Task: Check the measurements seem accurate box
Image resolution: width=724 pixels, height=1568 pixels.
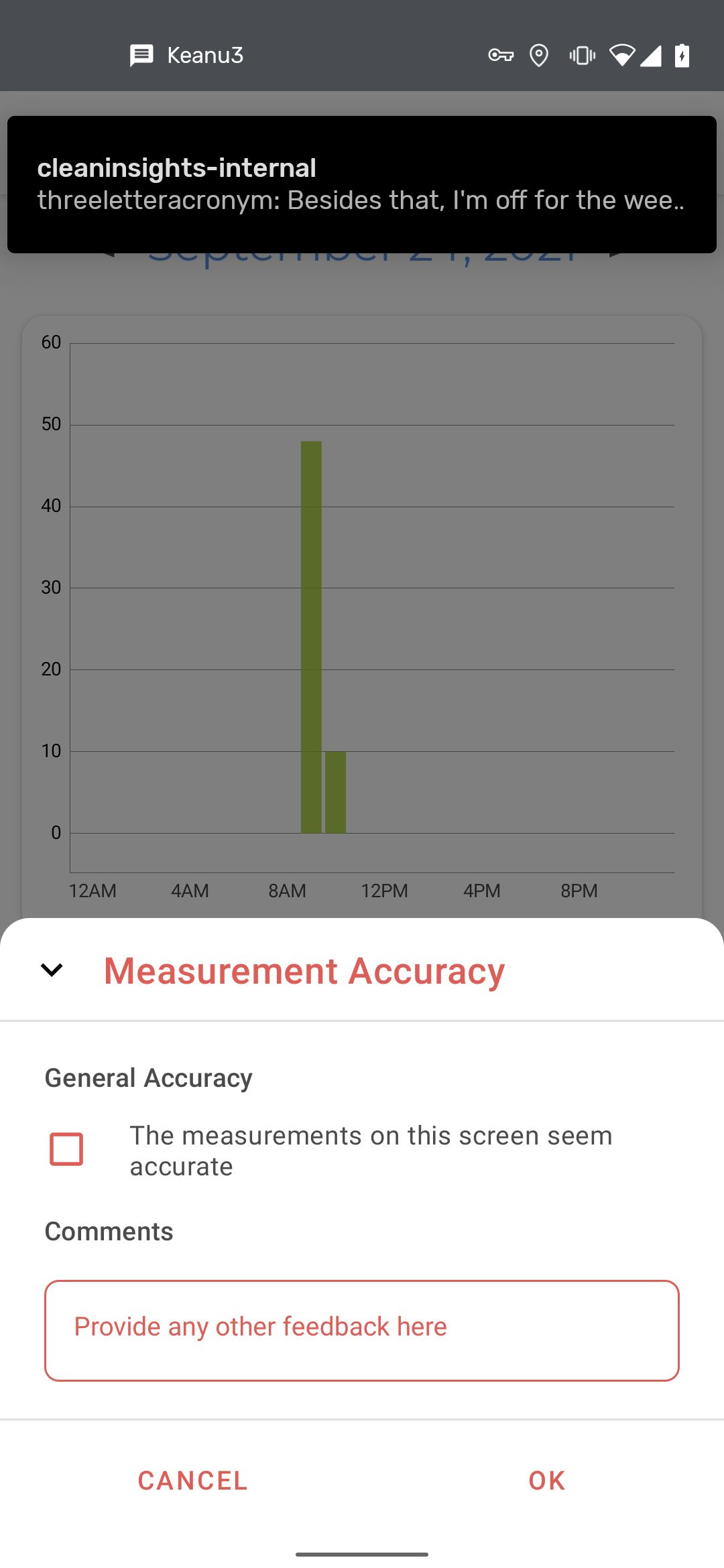Action: click(66, 1149)
